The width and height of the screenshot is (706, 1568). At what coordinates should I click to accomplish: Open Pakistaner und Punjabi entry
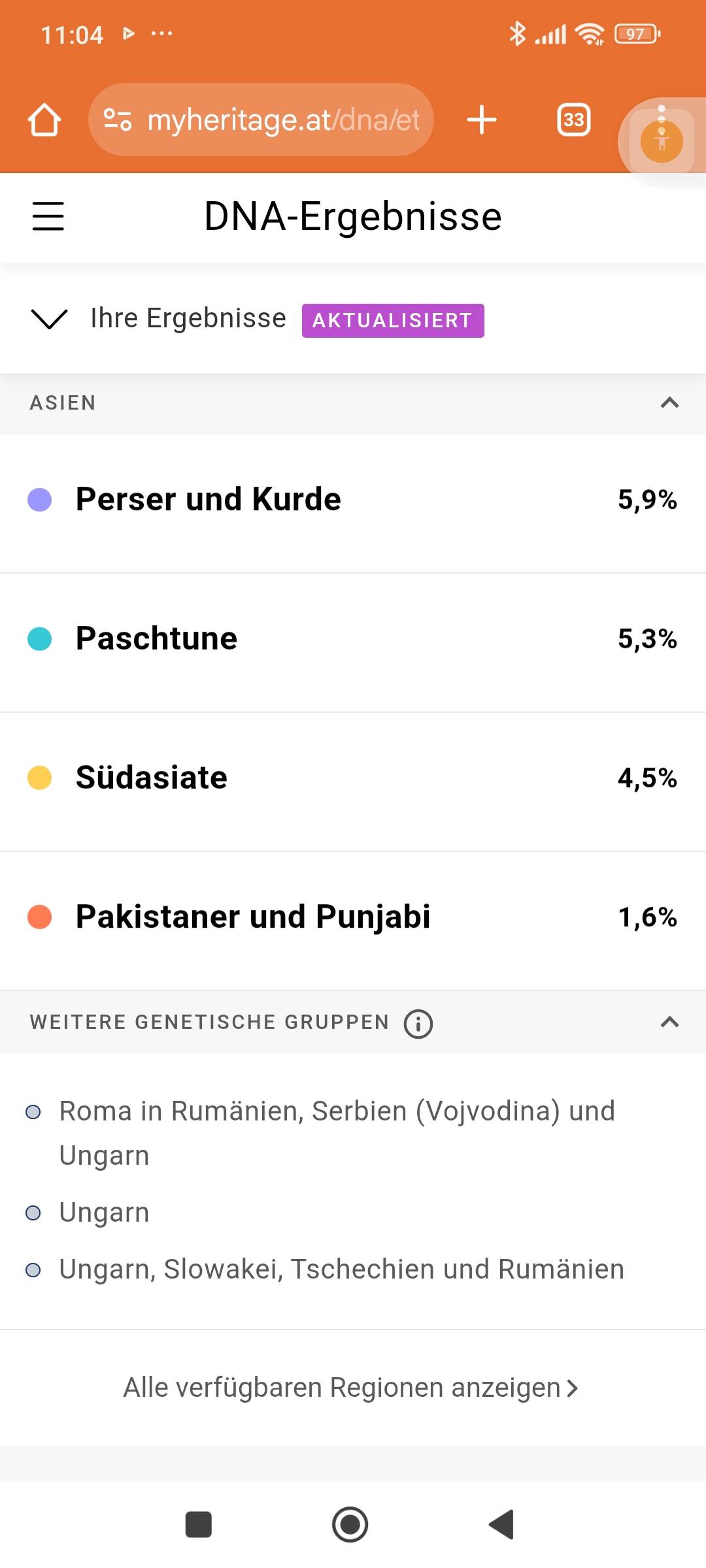click(353, 917)
